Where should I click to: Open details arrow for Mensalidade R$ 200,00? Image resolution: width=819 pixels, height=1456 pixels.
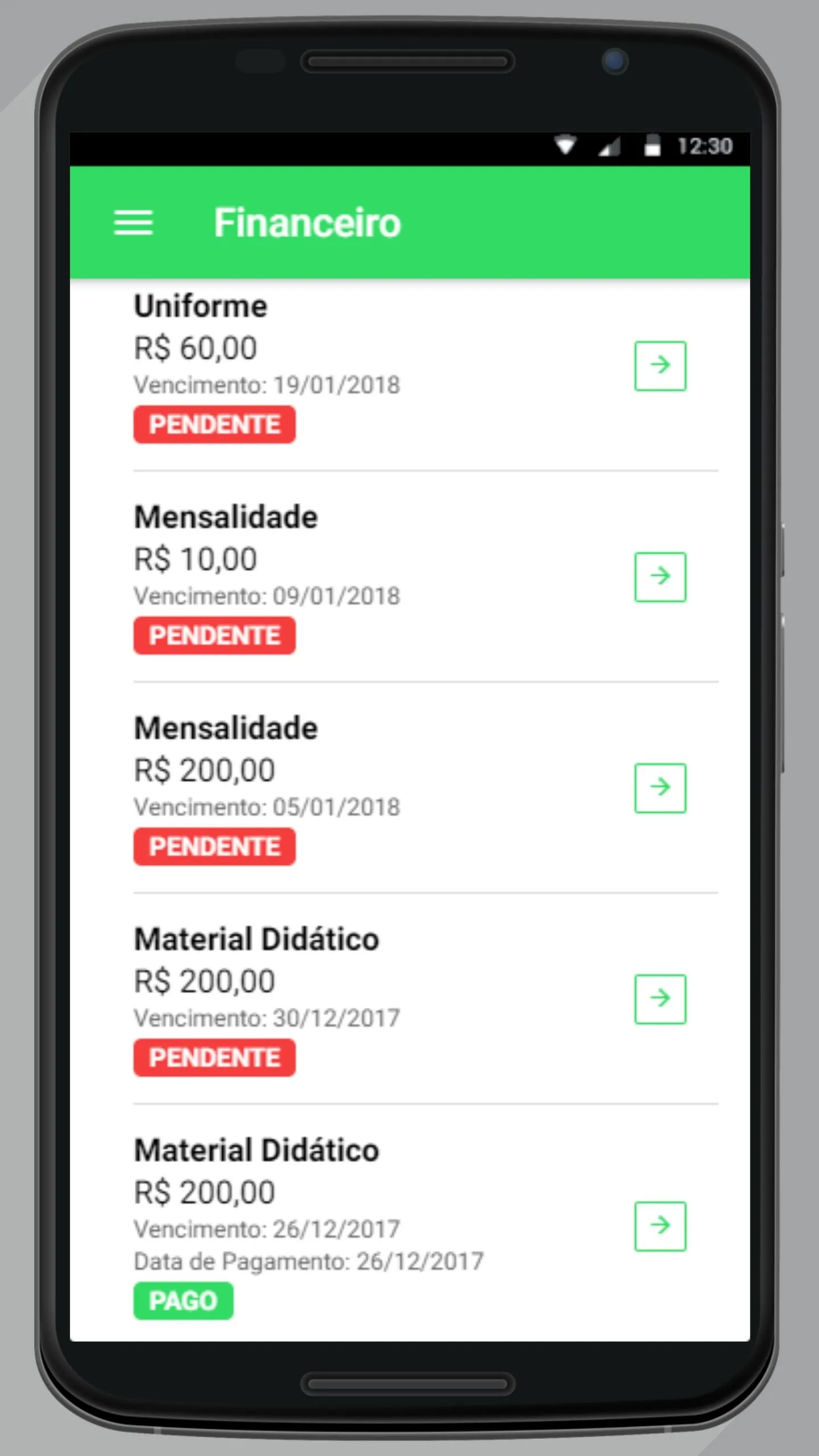pyautogui.click(x=660, y=788)
